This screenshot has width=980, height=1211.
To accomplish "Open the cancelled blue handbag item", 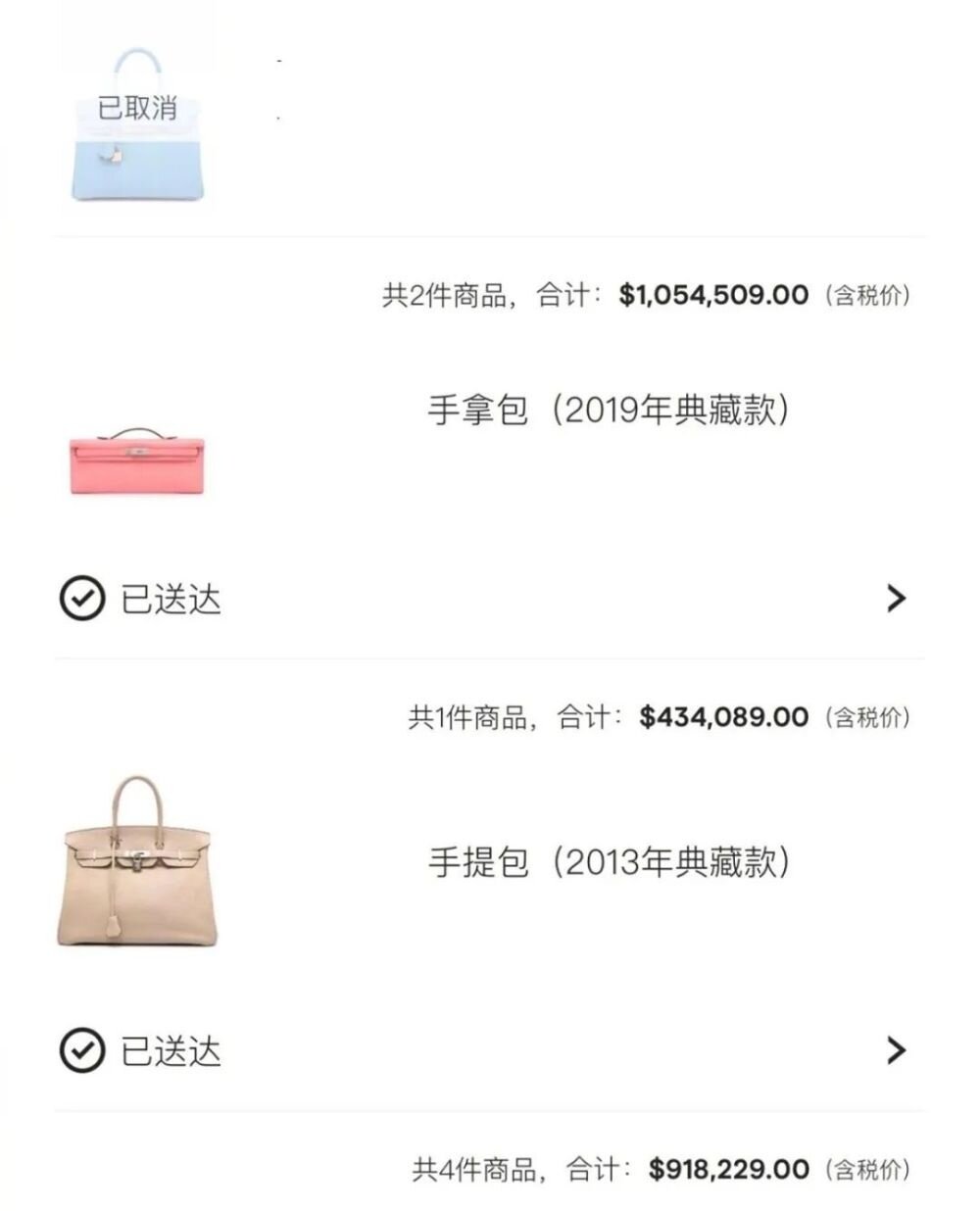I will (137, 127).
